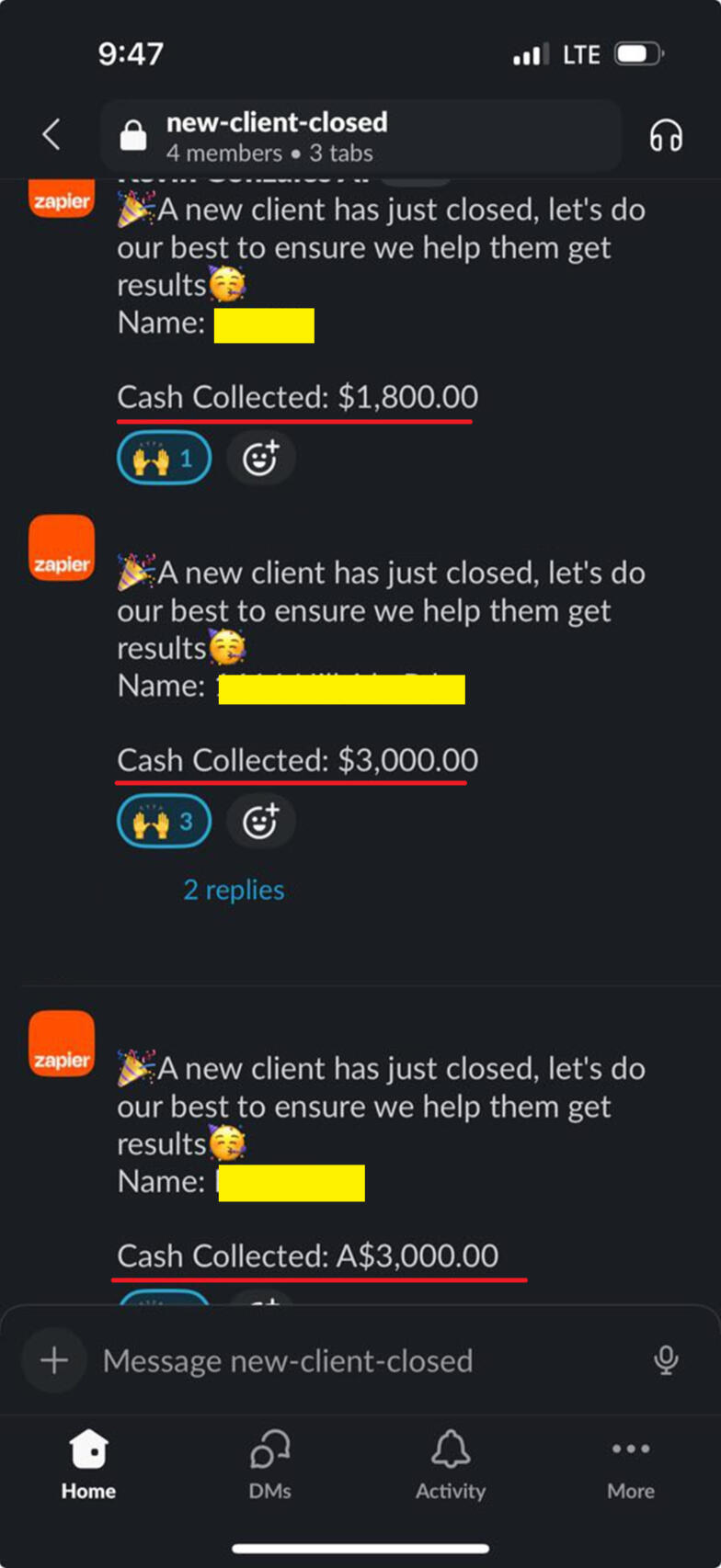This screenshot has height=1568, width=721.
Task: Tap raised hands reaction on $1,800.00 message
Action: [x=165, y=458]
